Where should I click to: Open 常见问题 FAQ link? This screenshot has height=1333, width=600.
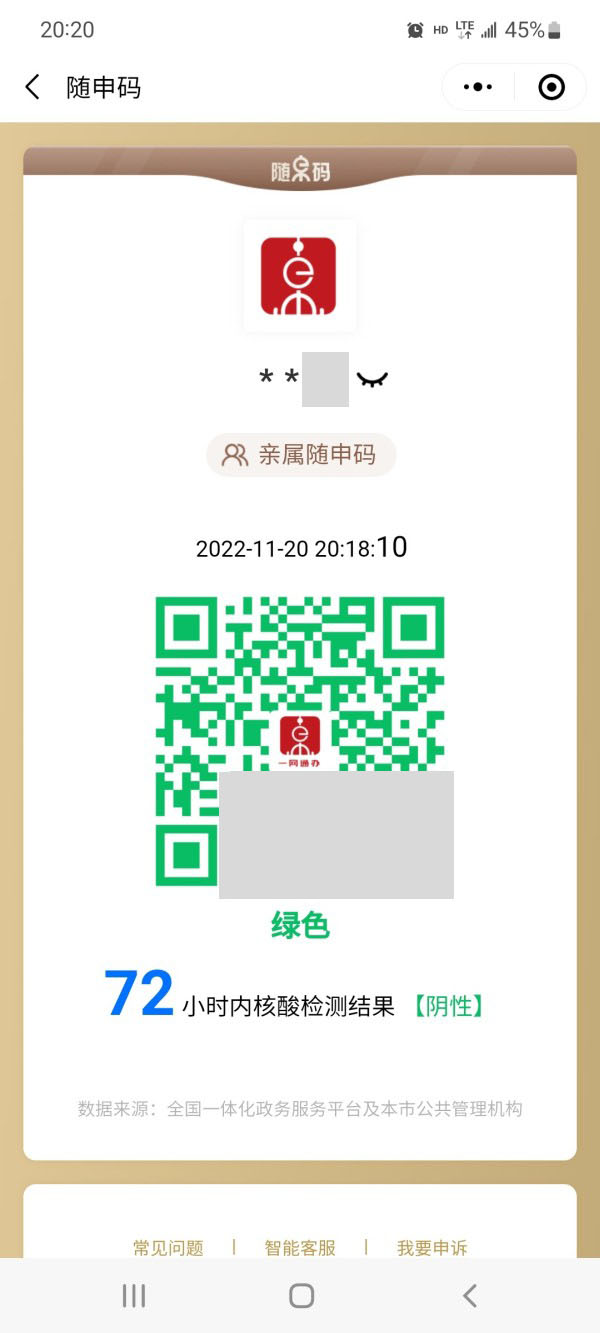click(168, 1247)
